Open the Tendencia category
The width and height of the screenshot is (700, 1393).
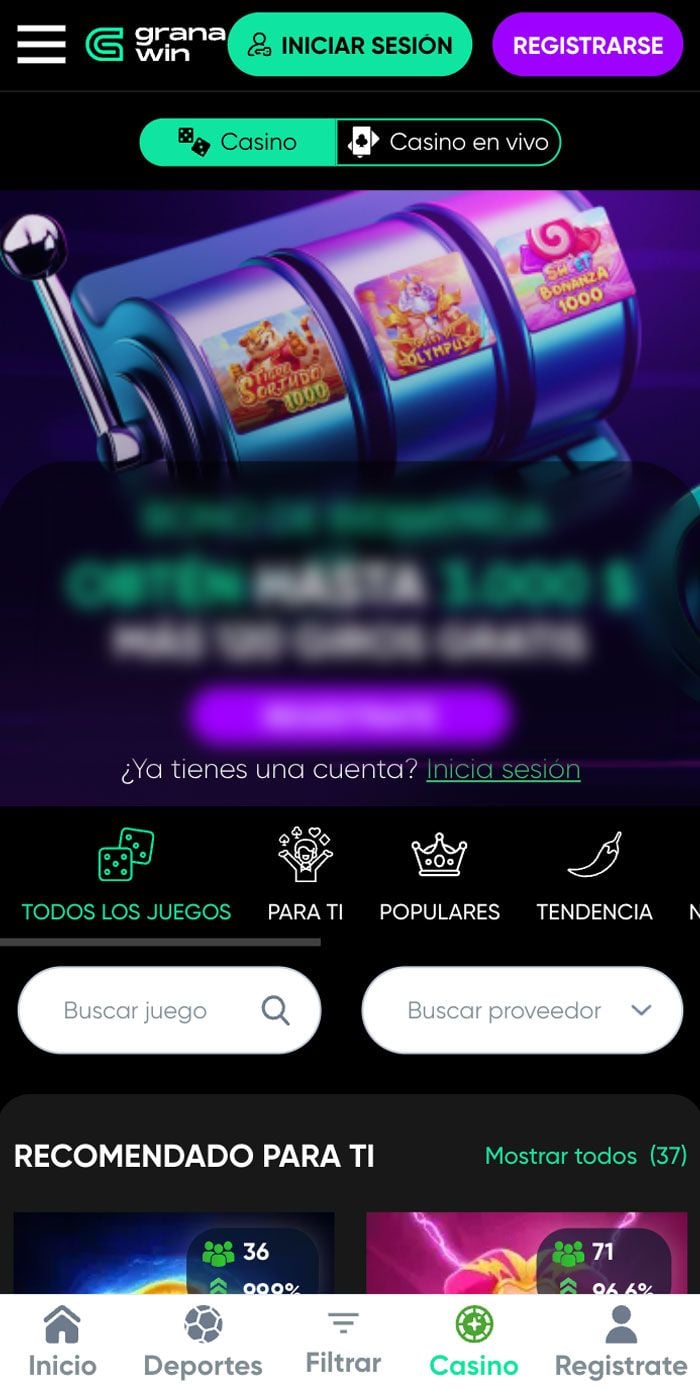(594, 877)
